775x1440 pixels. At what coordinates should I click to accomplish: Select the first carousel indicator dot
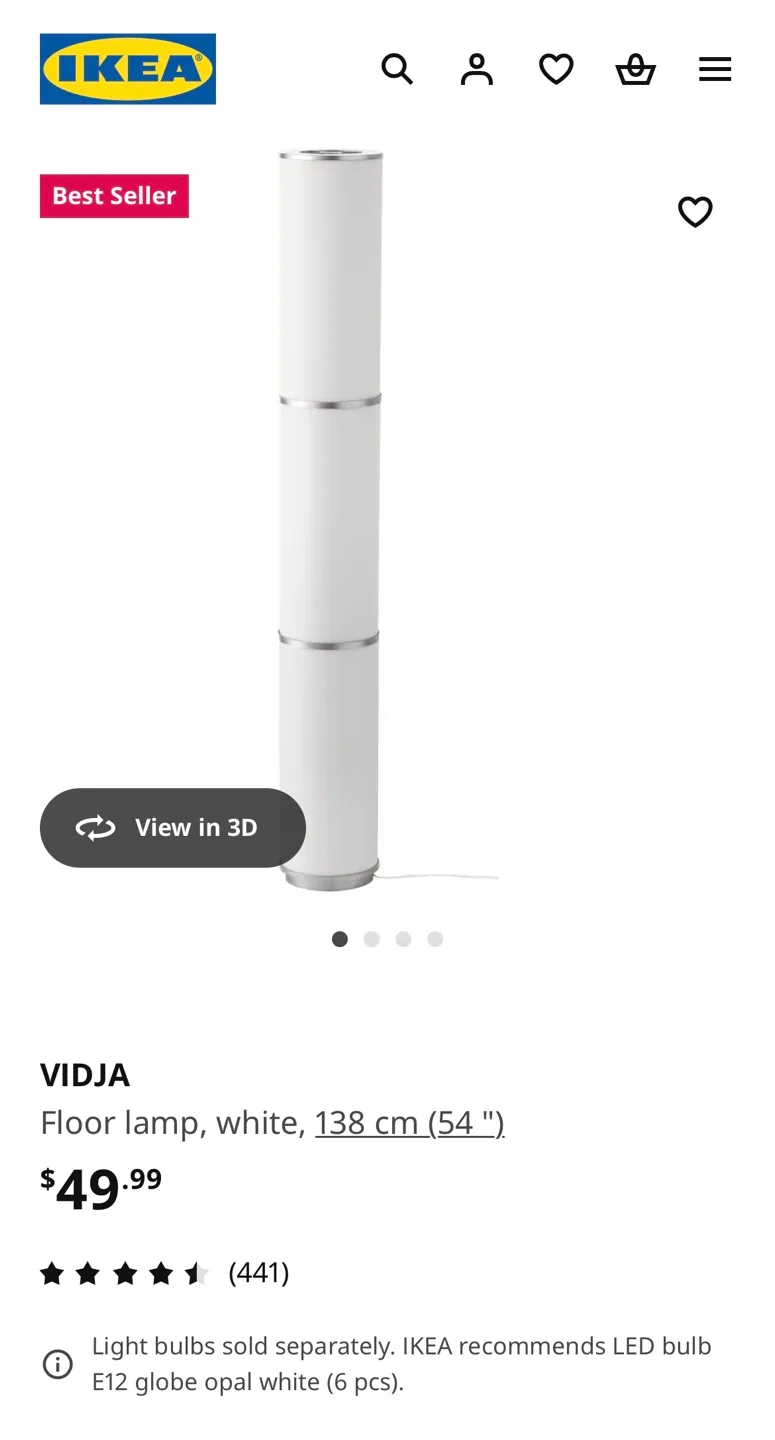click(x=339, y=939)
